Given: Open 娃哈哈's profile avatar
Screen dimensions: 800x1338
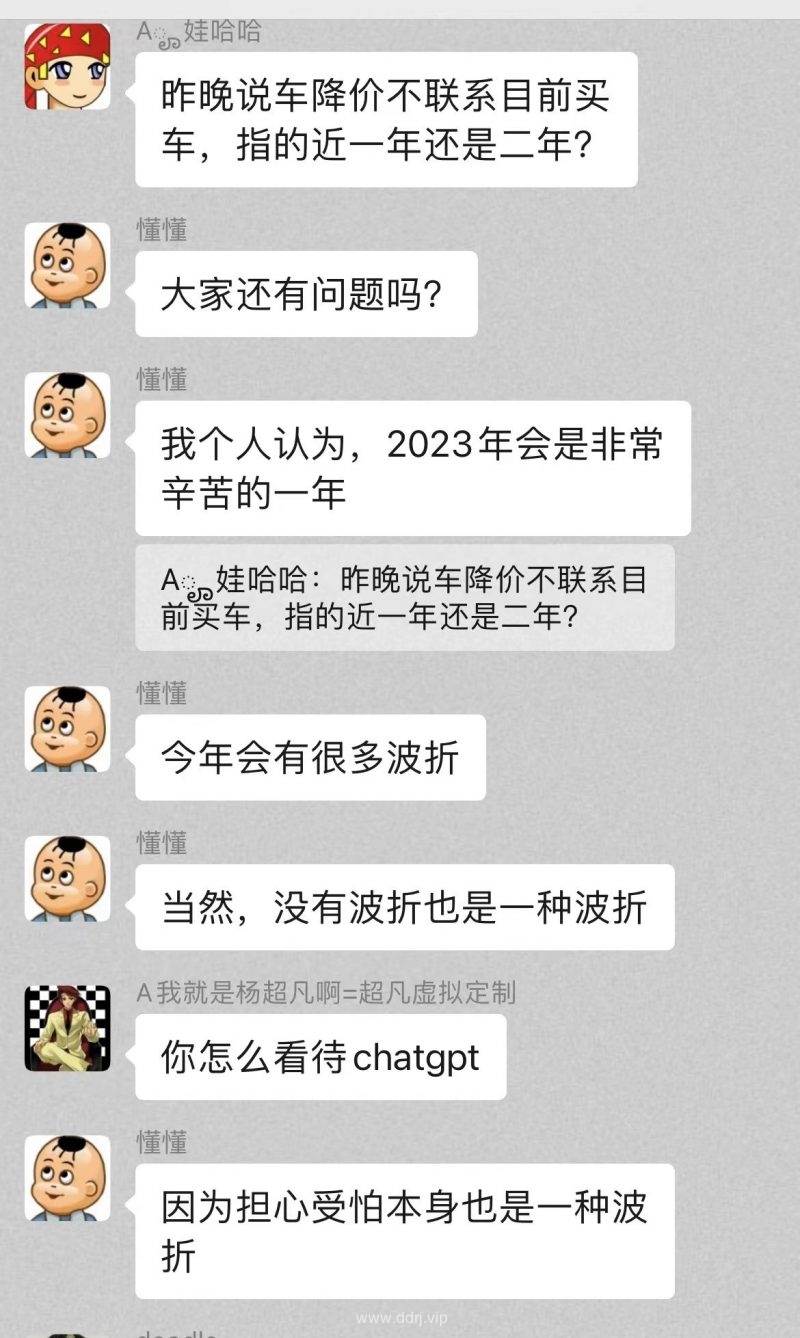Looking at the screenshot, I should pyautogui.click(x=67, y=66).
